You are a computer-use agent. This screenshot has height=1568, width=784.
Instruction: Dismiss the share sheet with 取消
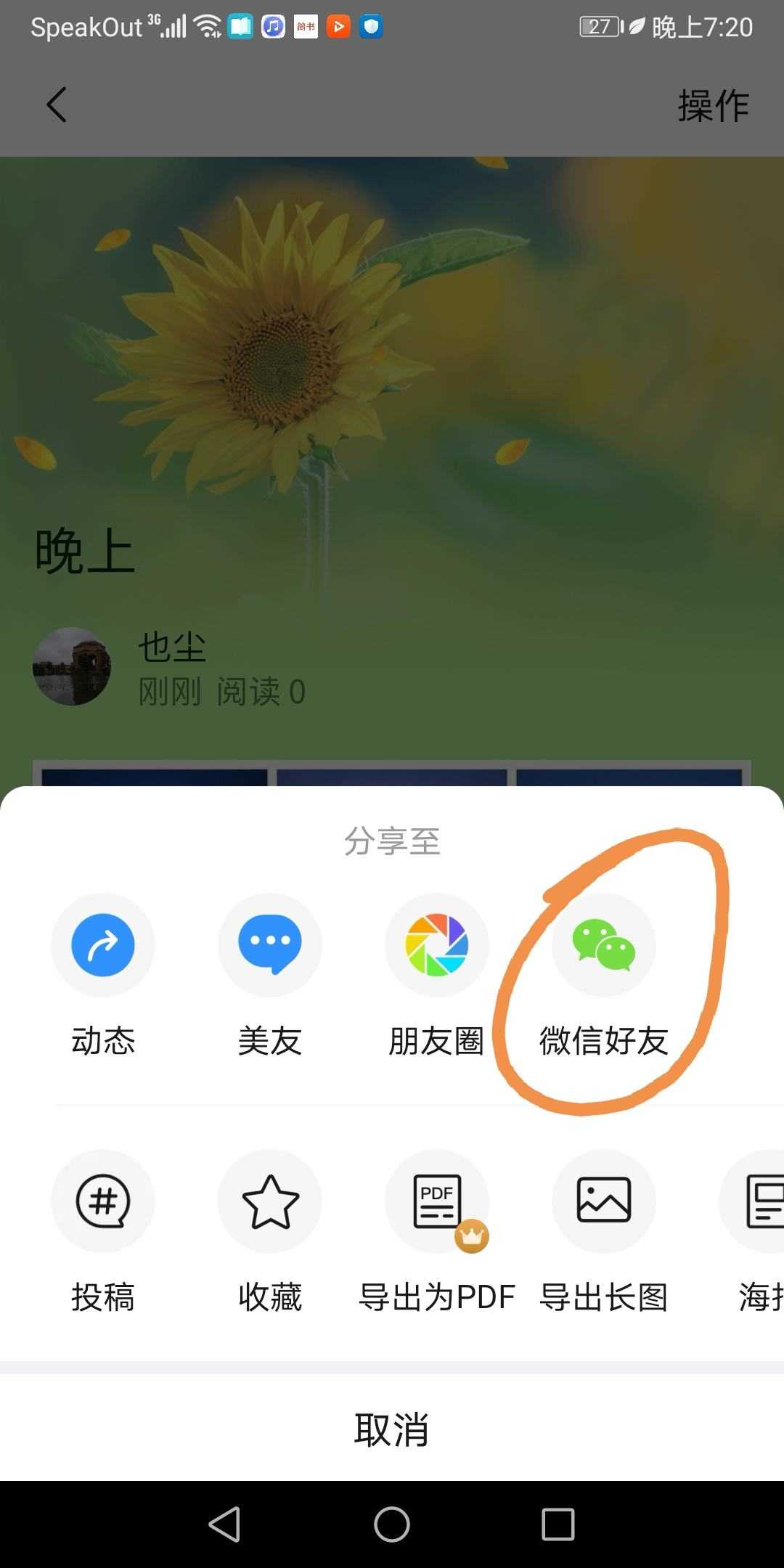pyautogui.click(x=392, y=1429)
